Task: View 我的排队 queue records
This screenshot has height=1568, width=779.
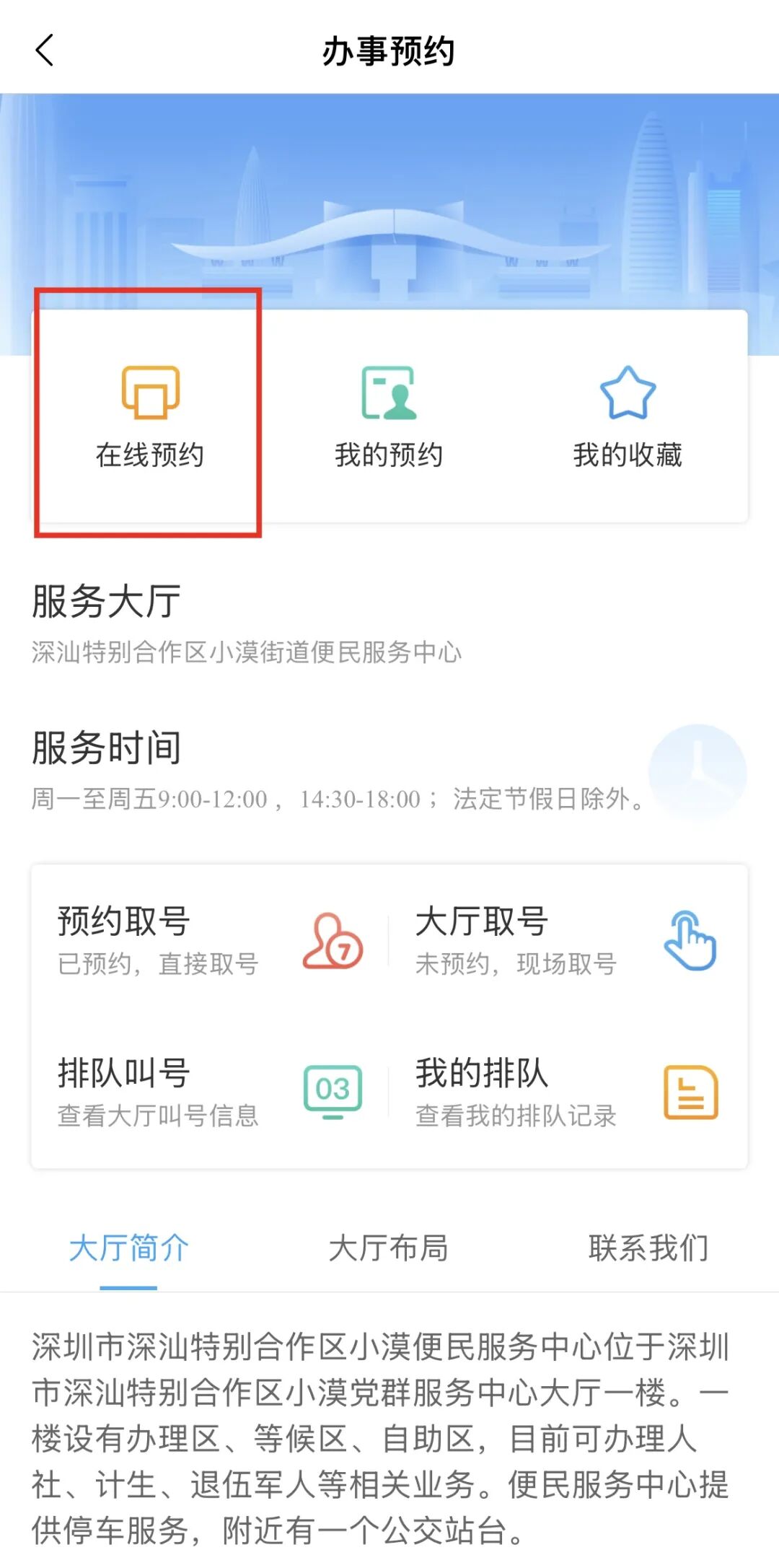Action: [x=566, y=1092]
